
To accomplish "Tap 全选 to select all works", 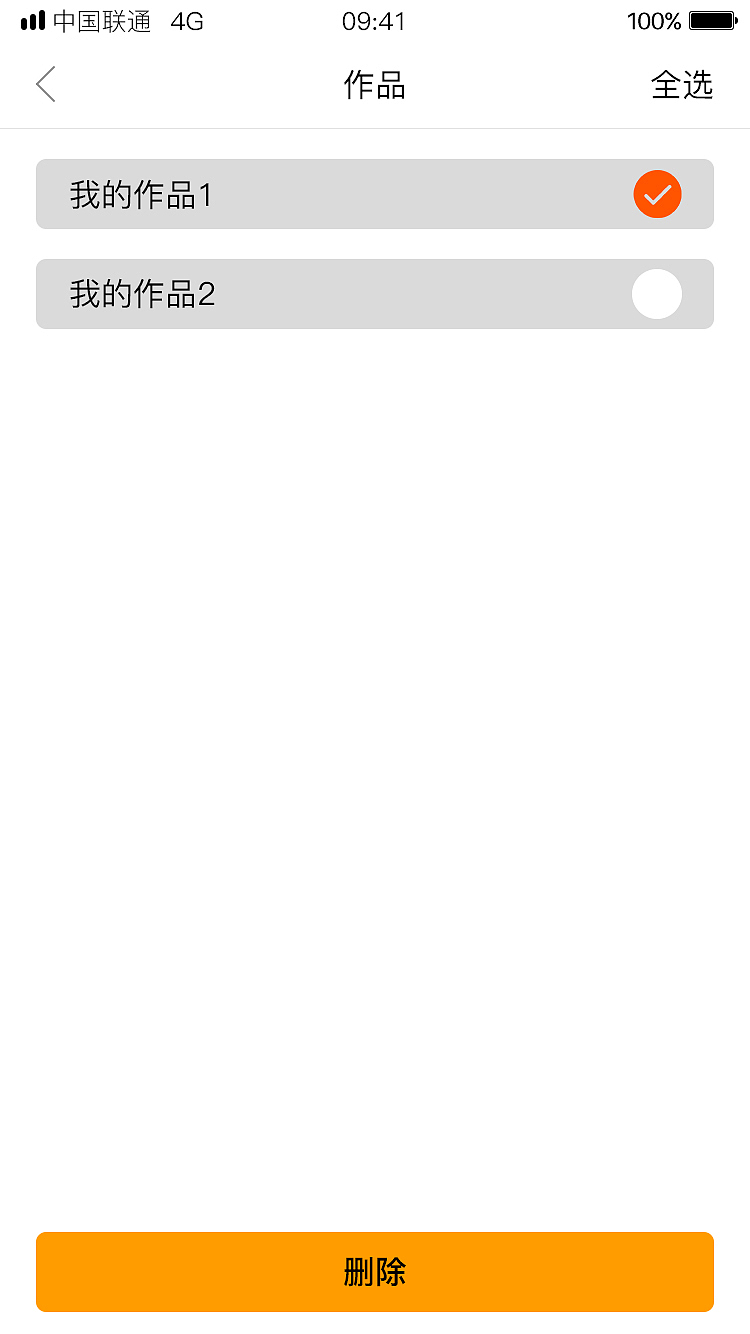I will point(683,85).
